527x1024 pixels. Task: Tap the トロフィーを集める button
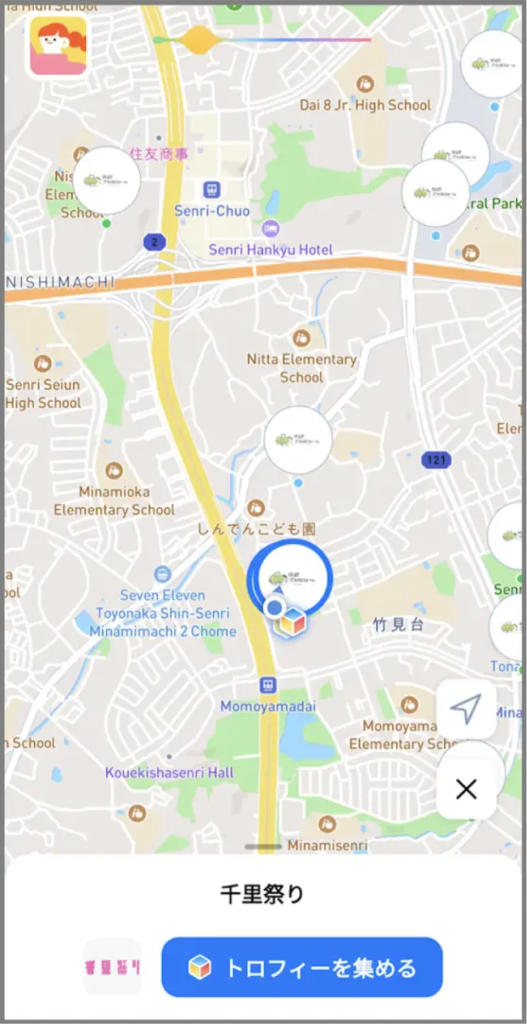(302, 967)
